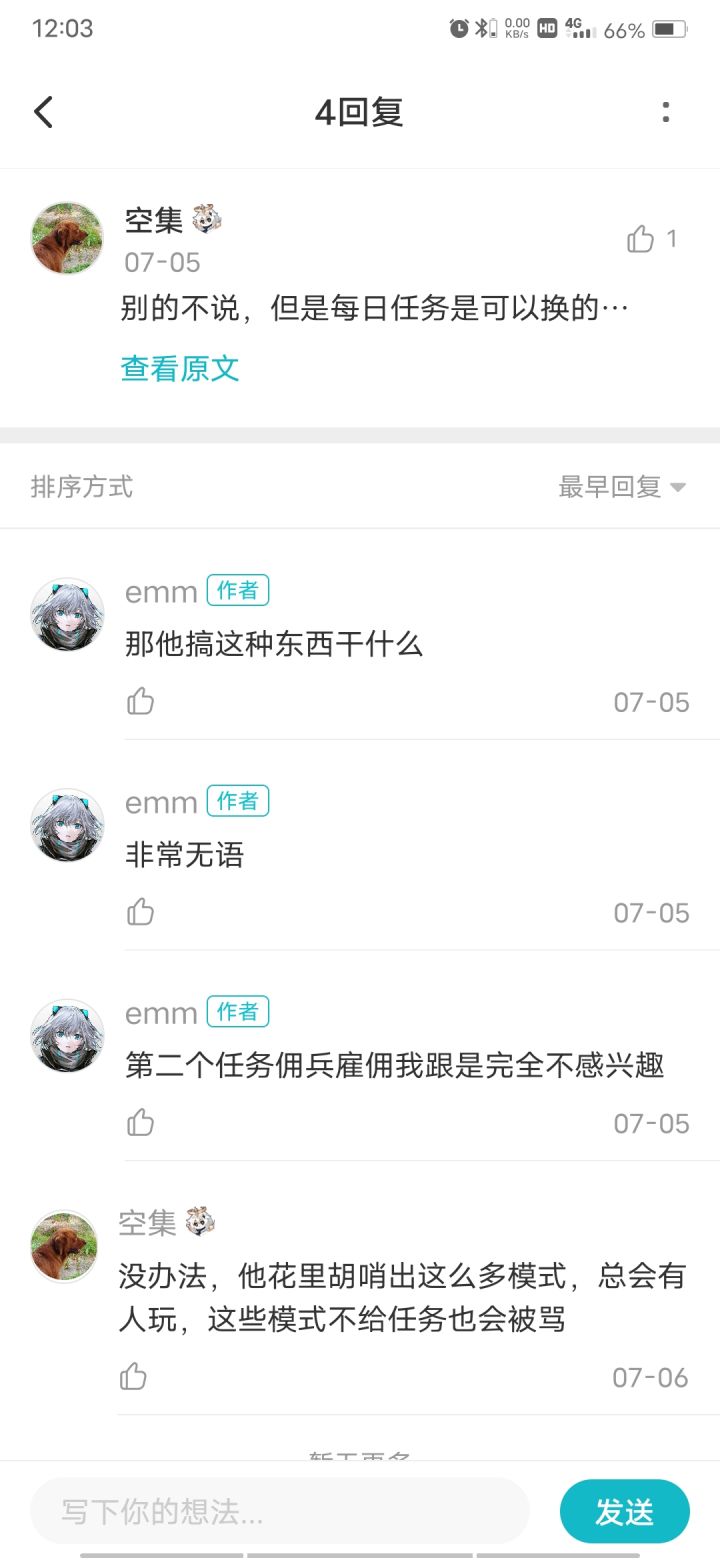Screen dimensions: 720x1560
Task: Like the reply 非常无语
Action: pos(141,912)
